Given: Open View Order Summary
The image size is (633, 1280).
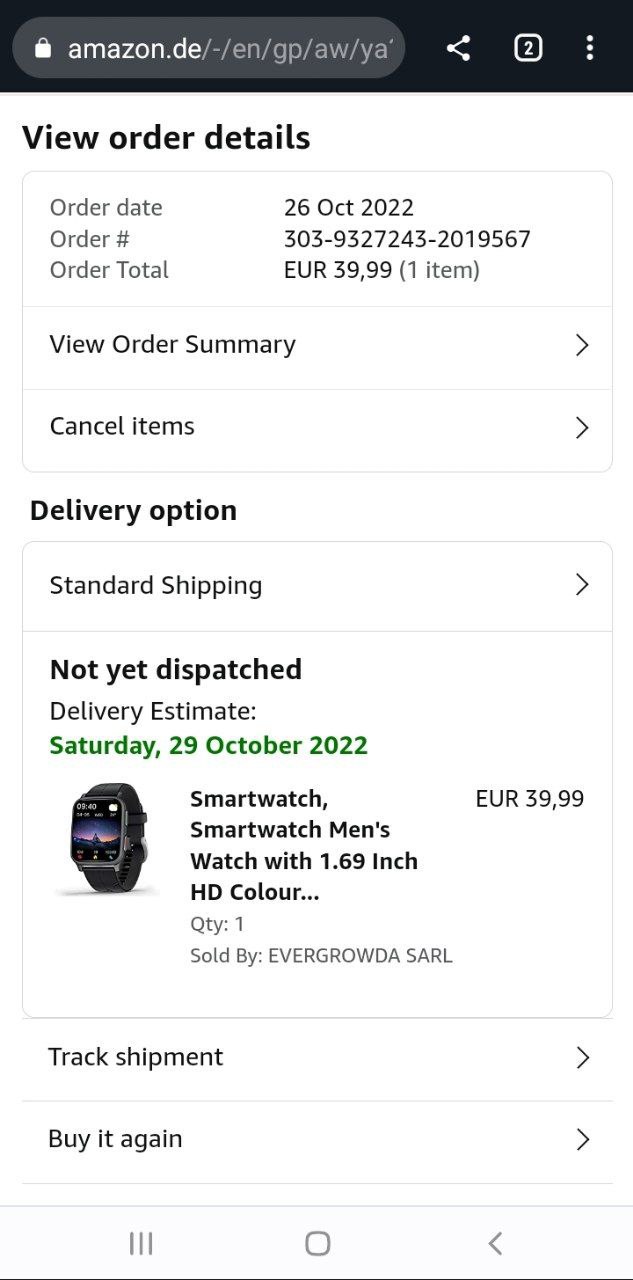Looking at the screenshot, I should pyautogui.click(x=317, y=345).
